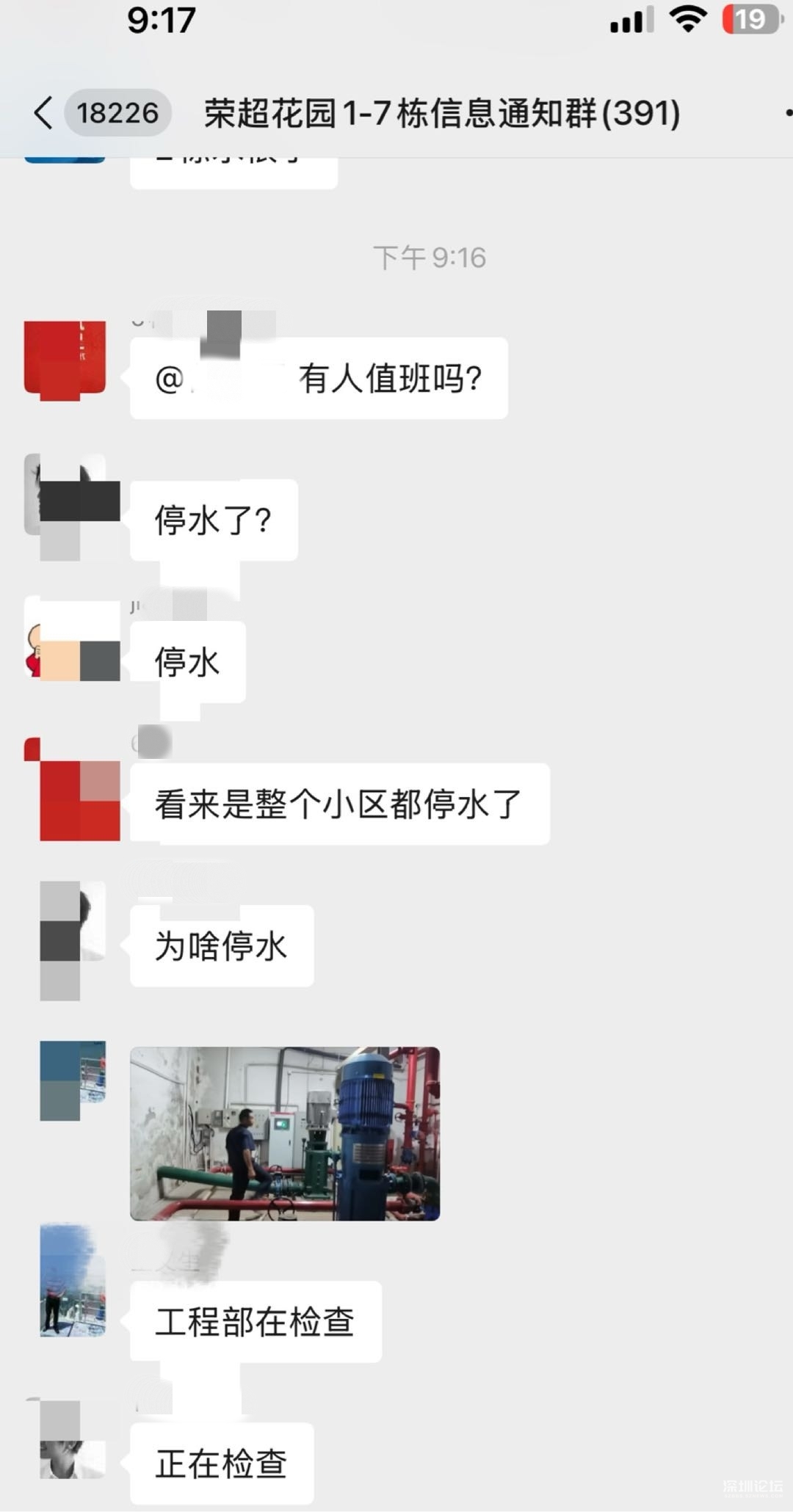793x1512 pixels.
Task: View avatar of sender asking 有人值班吗?
Action: 65,360
